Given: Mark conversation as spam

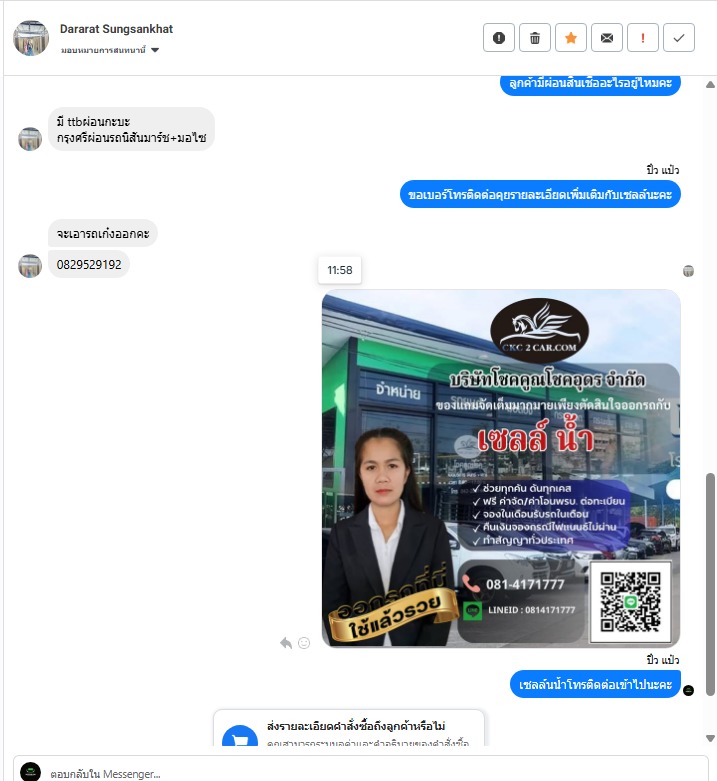Looking at the screenshot, I should (499, 38).
